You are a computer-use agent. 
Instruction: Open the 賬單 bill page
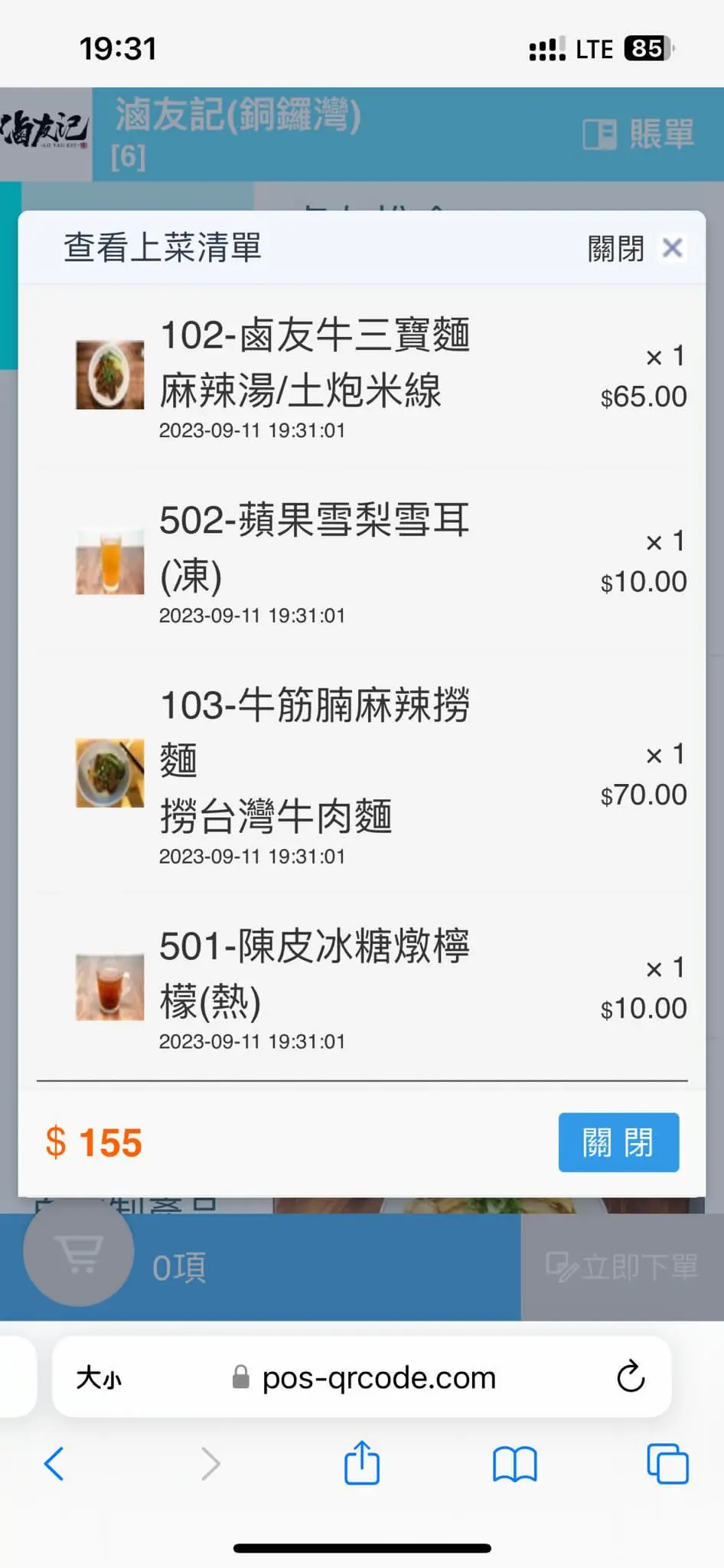pyautogui.click(x=638, y=133)
